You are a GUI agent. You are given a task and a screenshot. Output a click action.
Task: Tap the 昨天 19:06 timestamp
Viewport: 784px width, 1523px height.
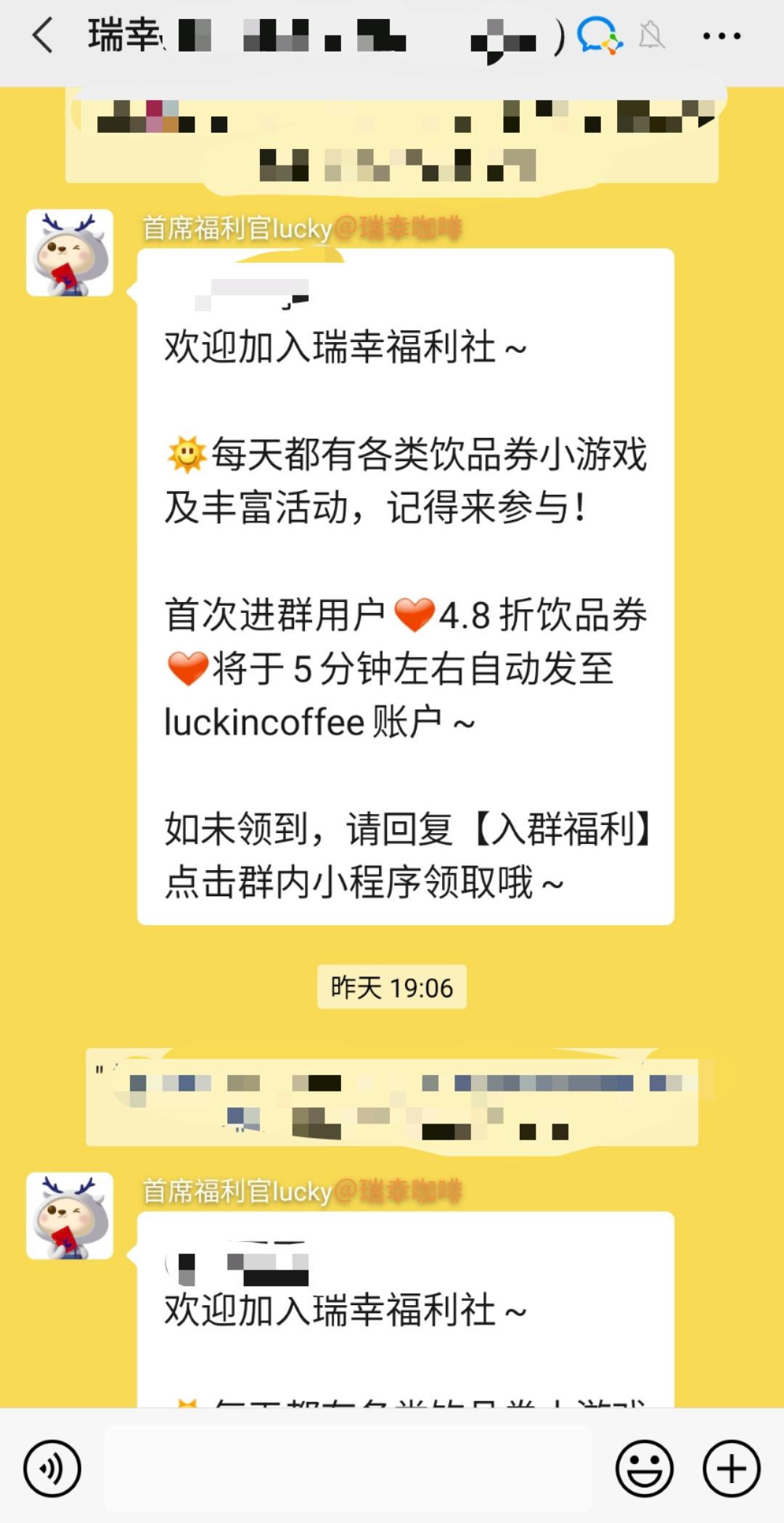click(392, 986)
